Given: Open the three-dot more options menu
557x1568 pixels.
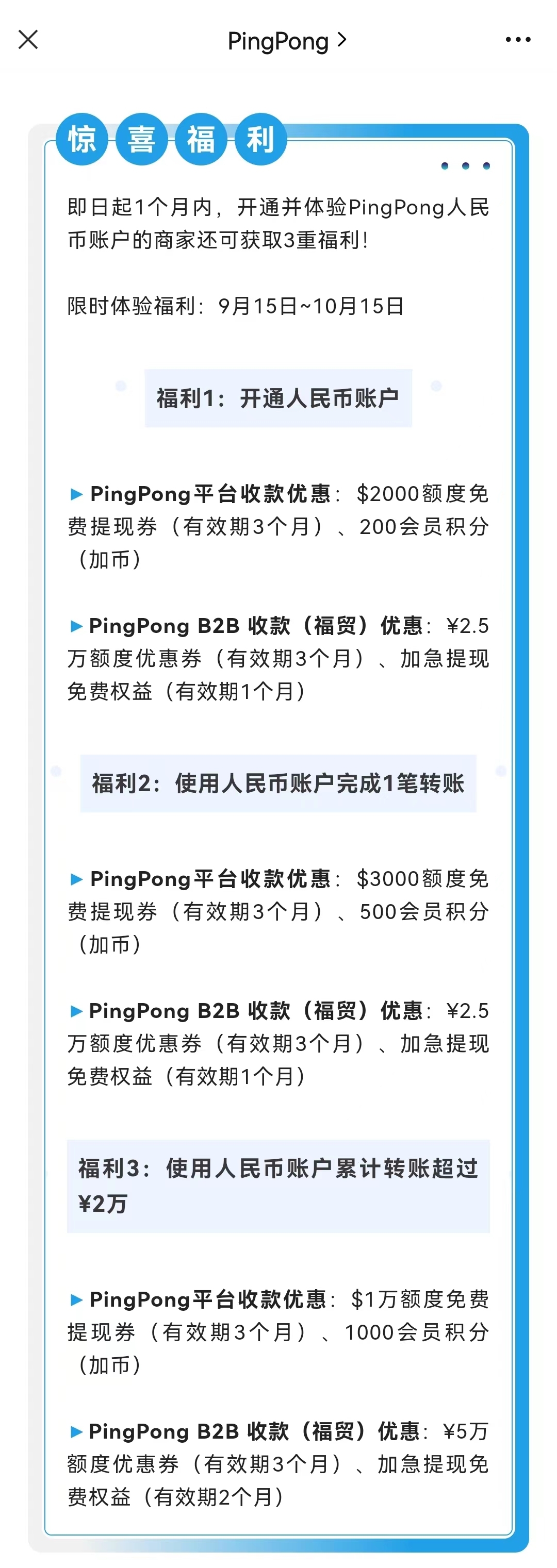Looking at the screenshot, I should coord(518,39).
